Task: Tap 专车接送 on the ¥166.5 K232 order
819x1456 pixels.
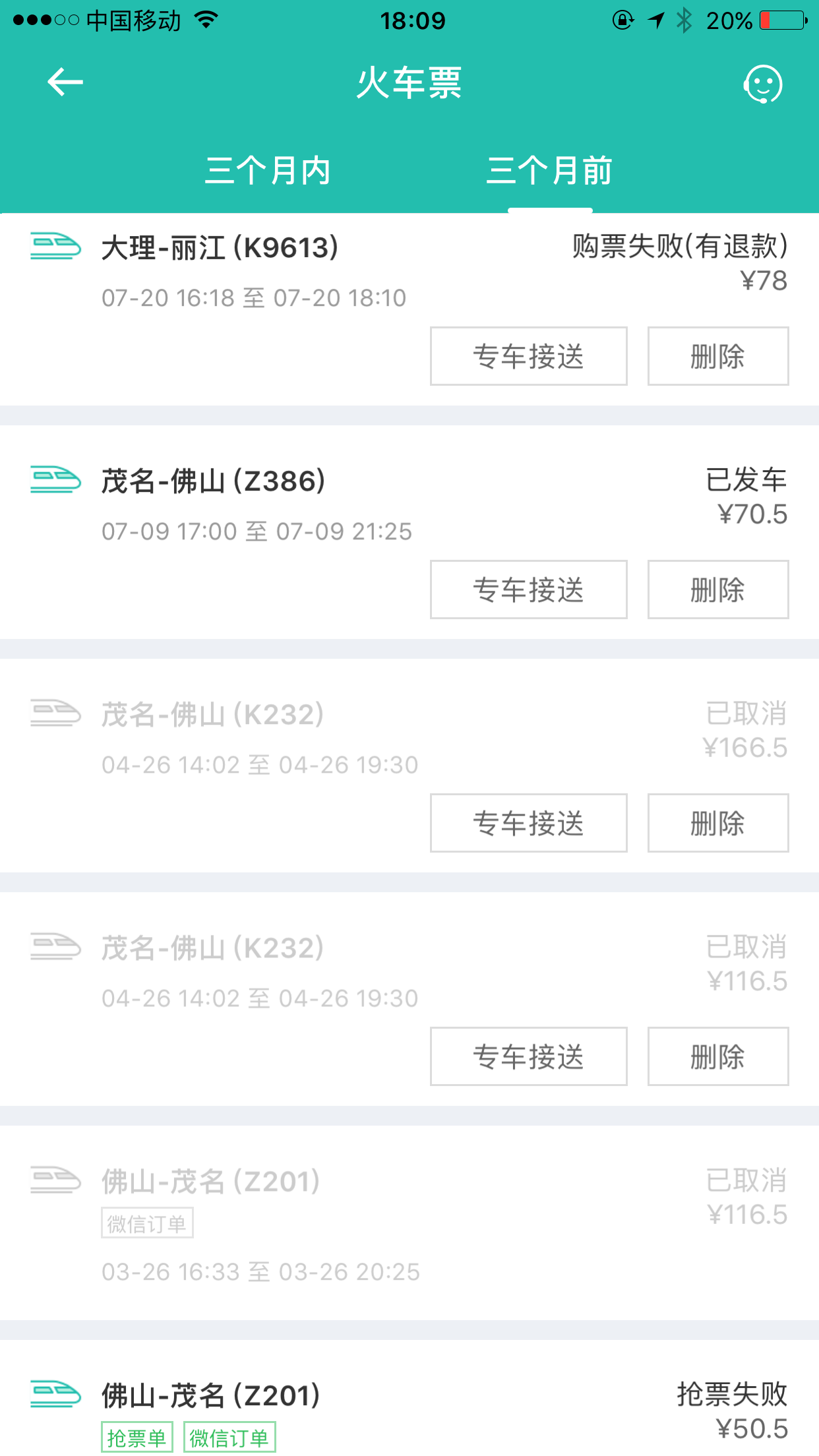Action: 528,823
